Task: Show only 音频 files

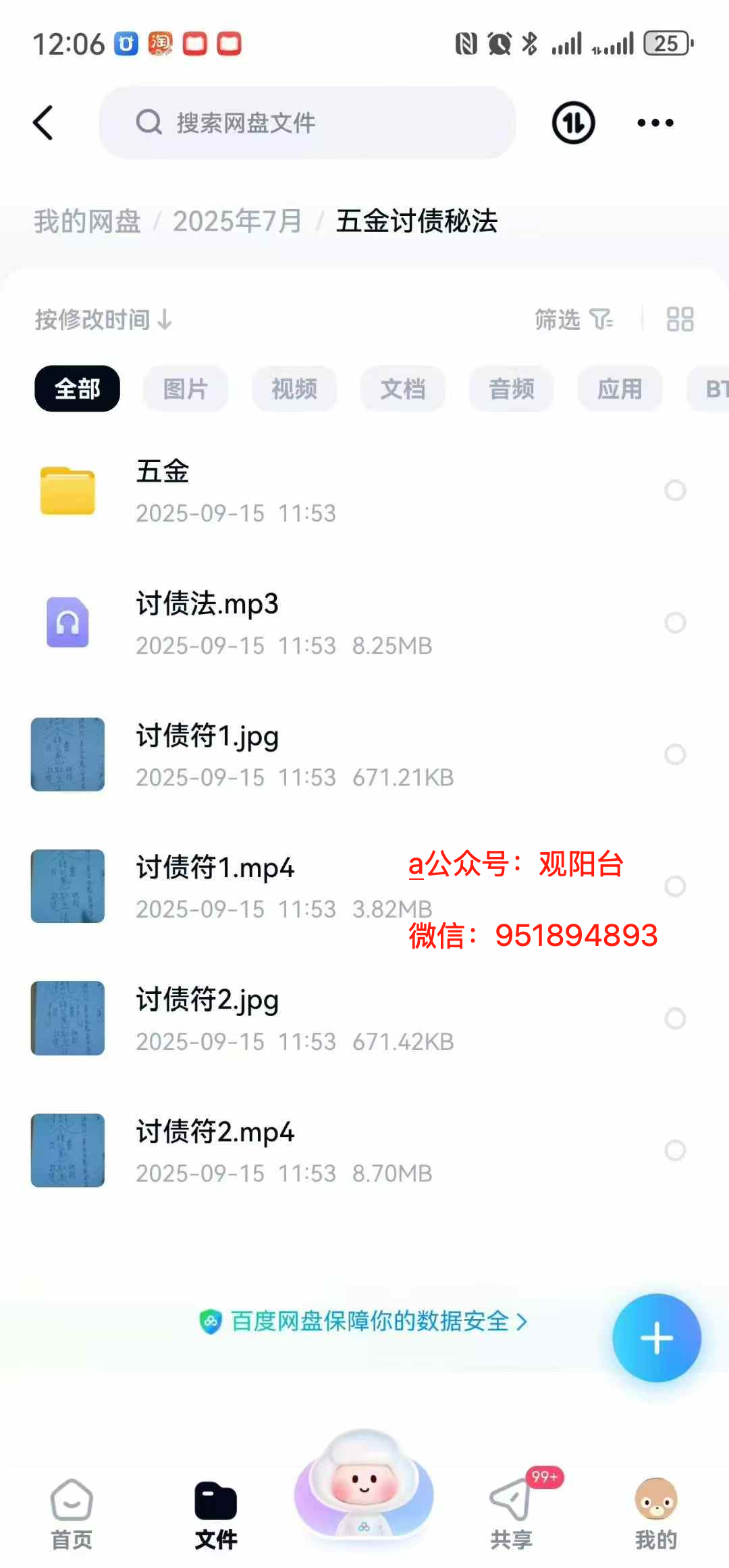Action: point(512,389)
